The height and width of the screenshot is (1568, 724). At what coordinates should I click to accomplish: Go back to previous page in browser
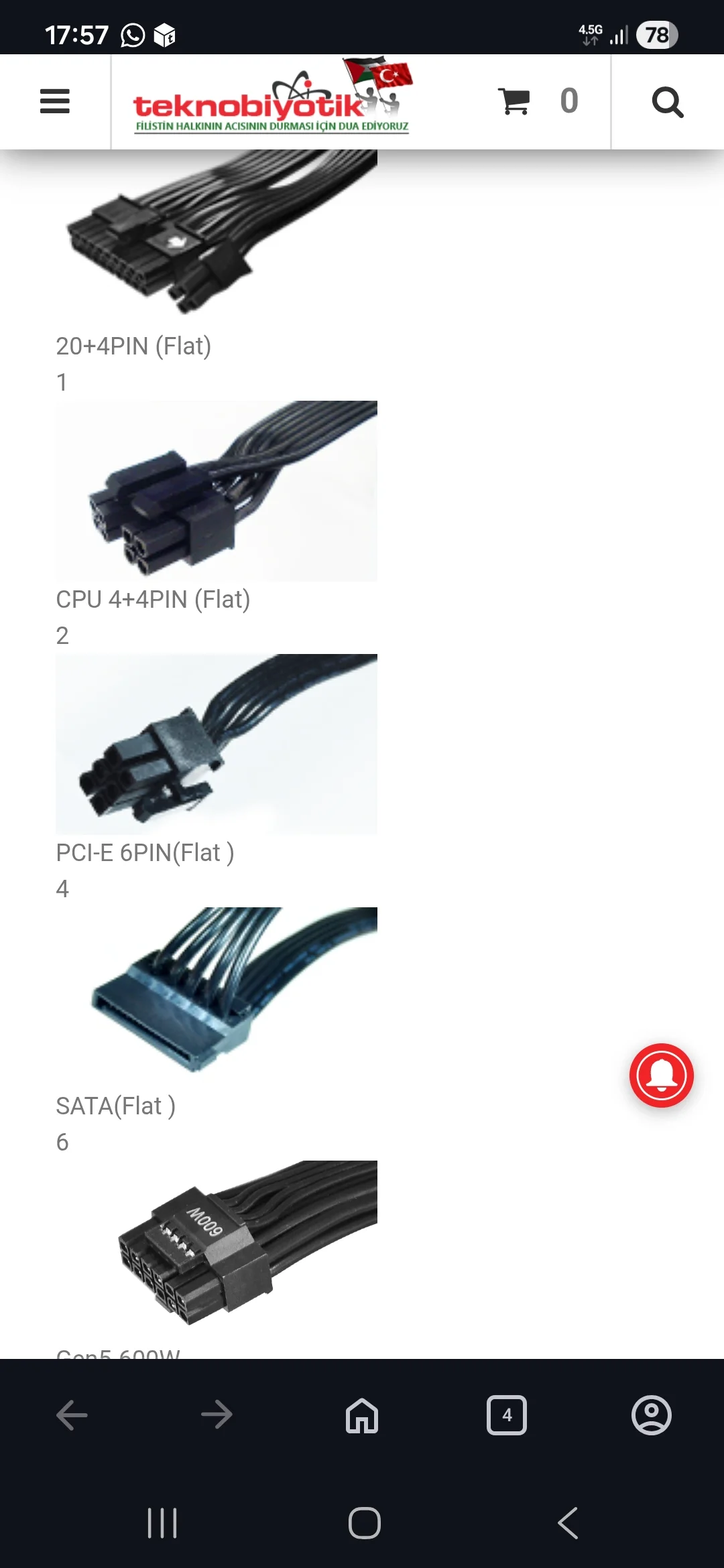[72, 1415]
